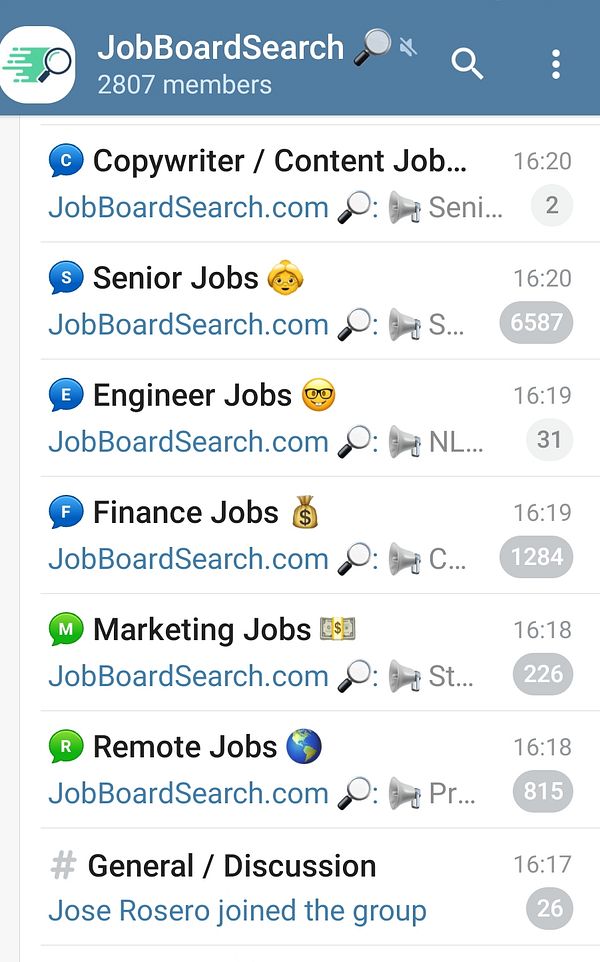Open the three-dot overflow menu
This screenshot has width=600, height=962.
[556, 64]
